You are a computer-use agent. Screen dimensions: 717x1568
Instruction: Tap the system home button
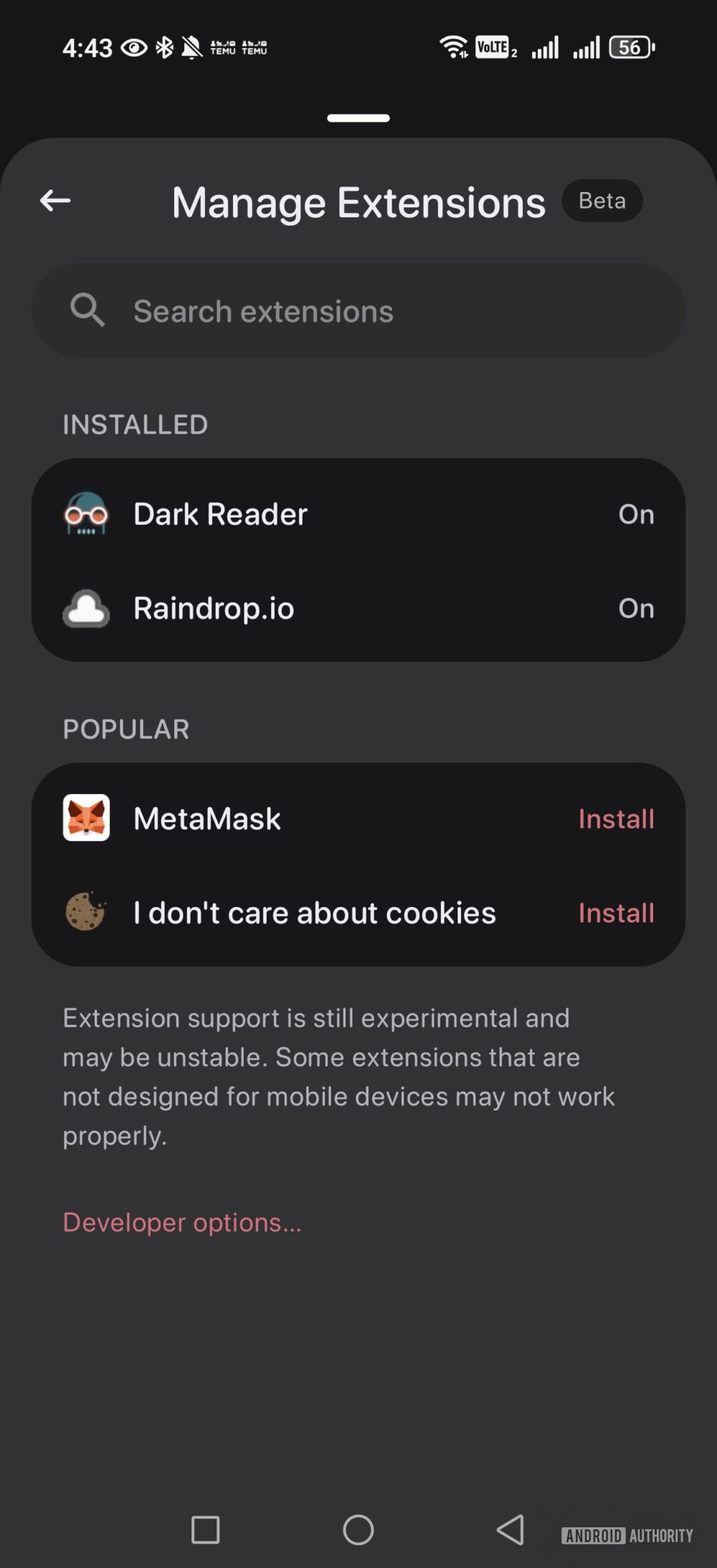[x=358, y=1529]
